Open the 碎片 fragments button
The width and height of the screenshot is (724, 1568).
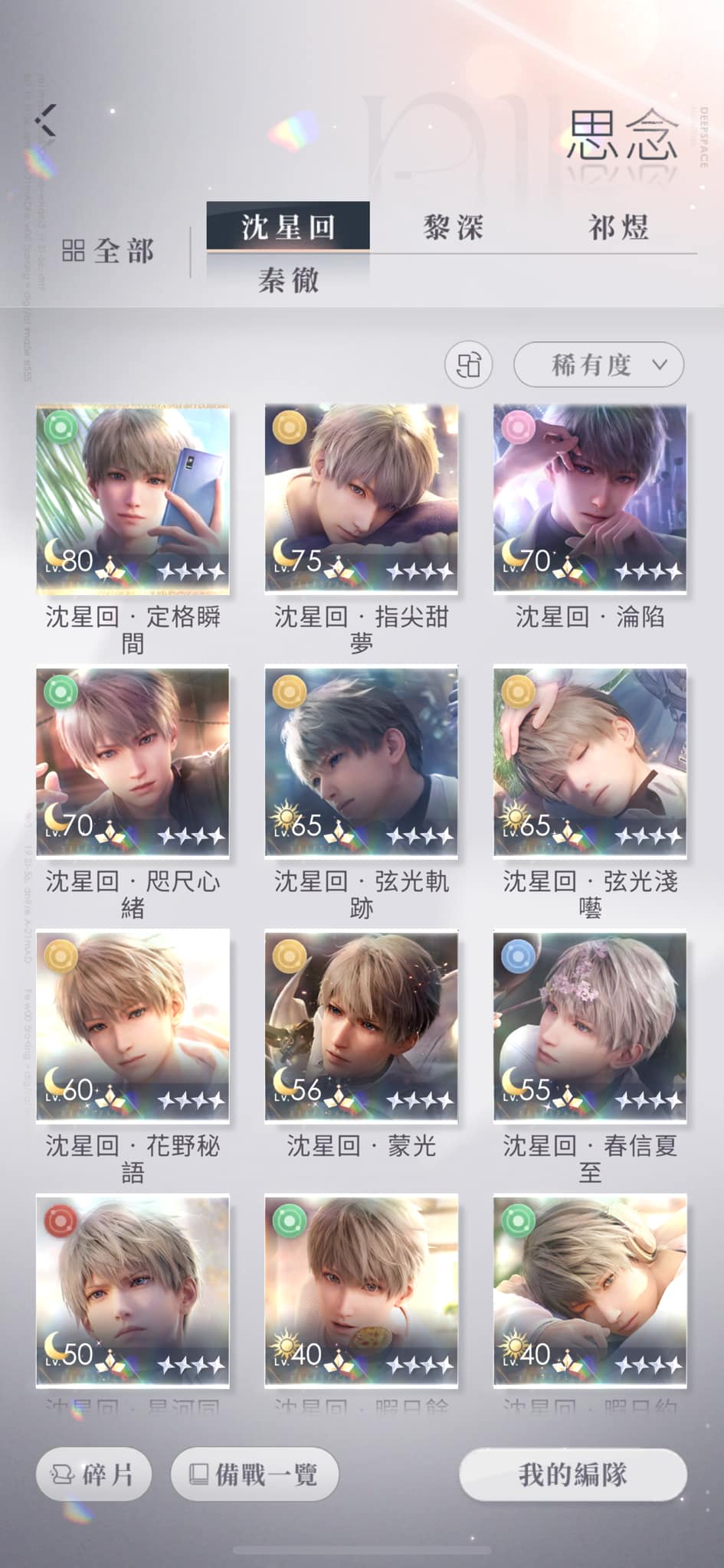point(93,1473)
